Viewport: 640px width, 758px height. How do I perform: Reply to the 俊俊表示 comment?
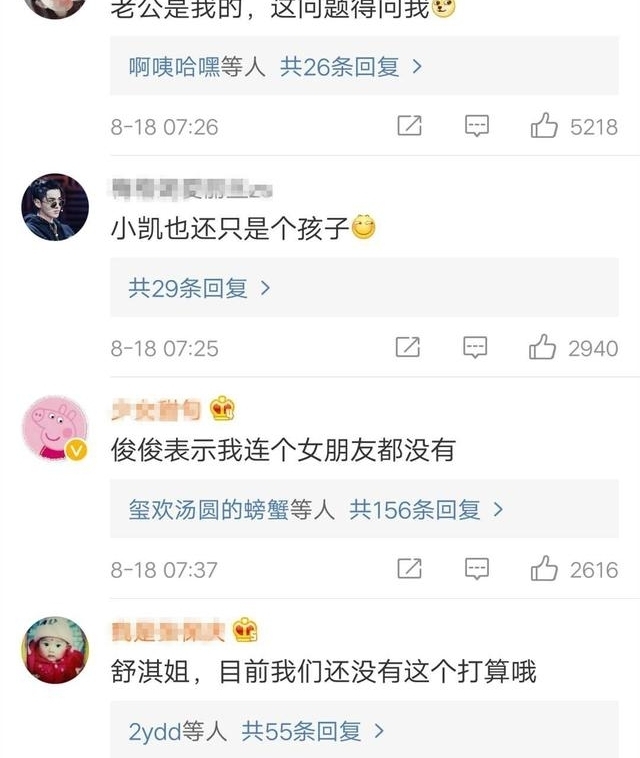click(477, 570)
